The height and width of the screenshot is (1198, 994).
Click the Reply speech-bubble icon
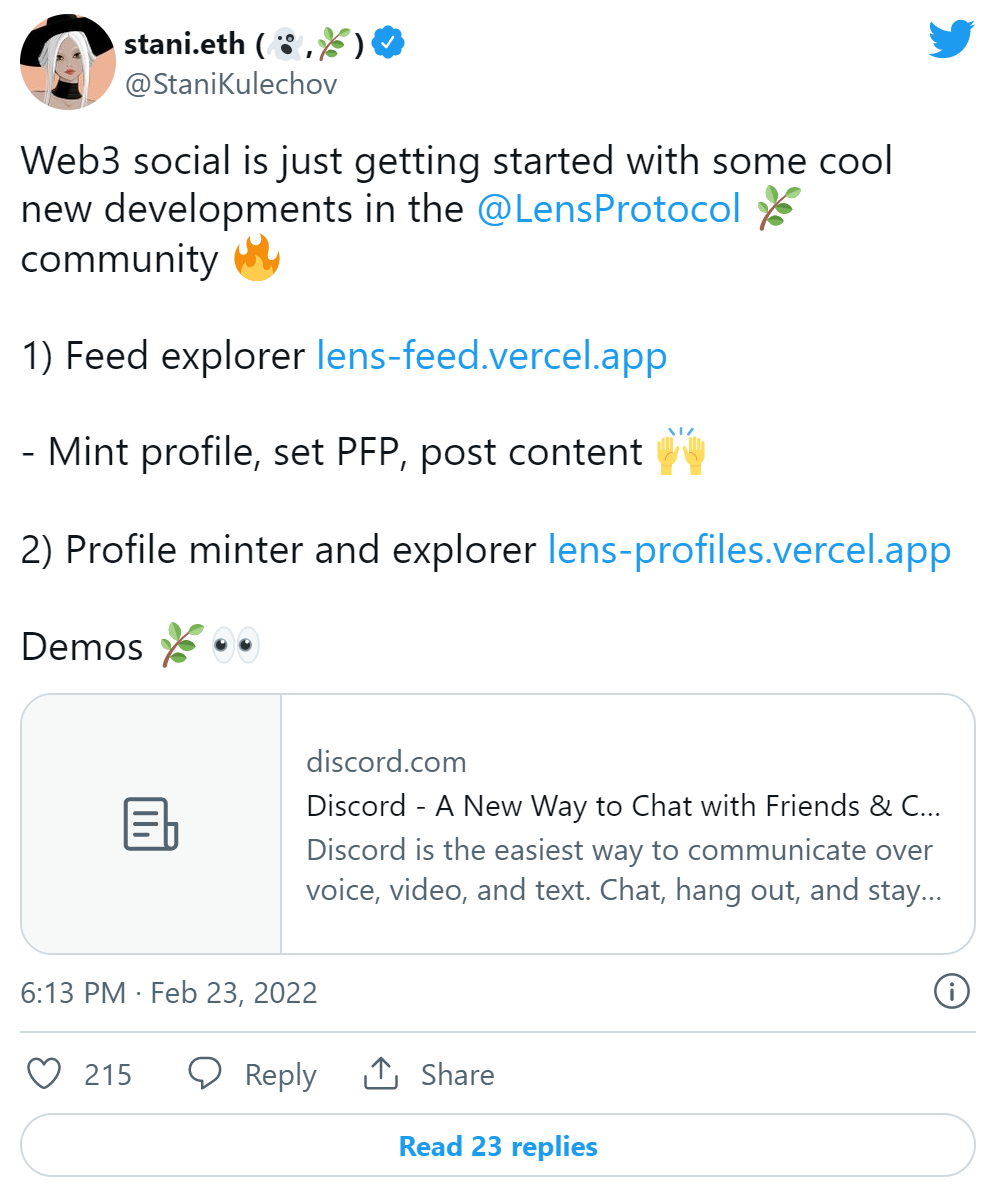(204, 1073)
